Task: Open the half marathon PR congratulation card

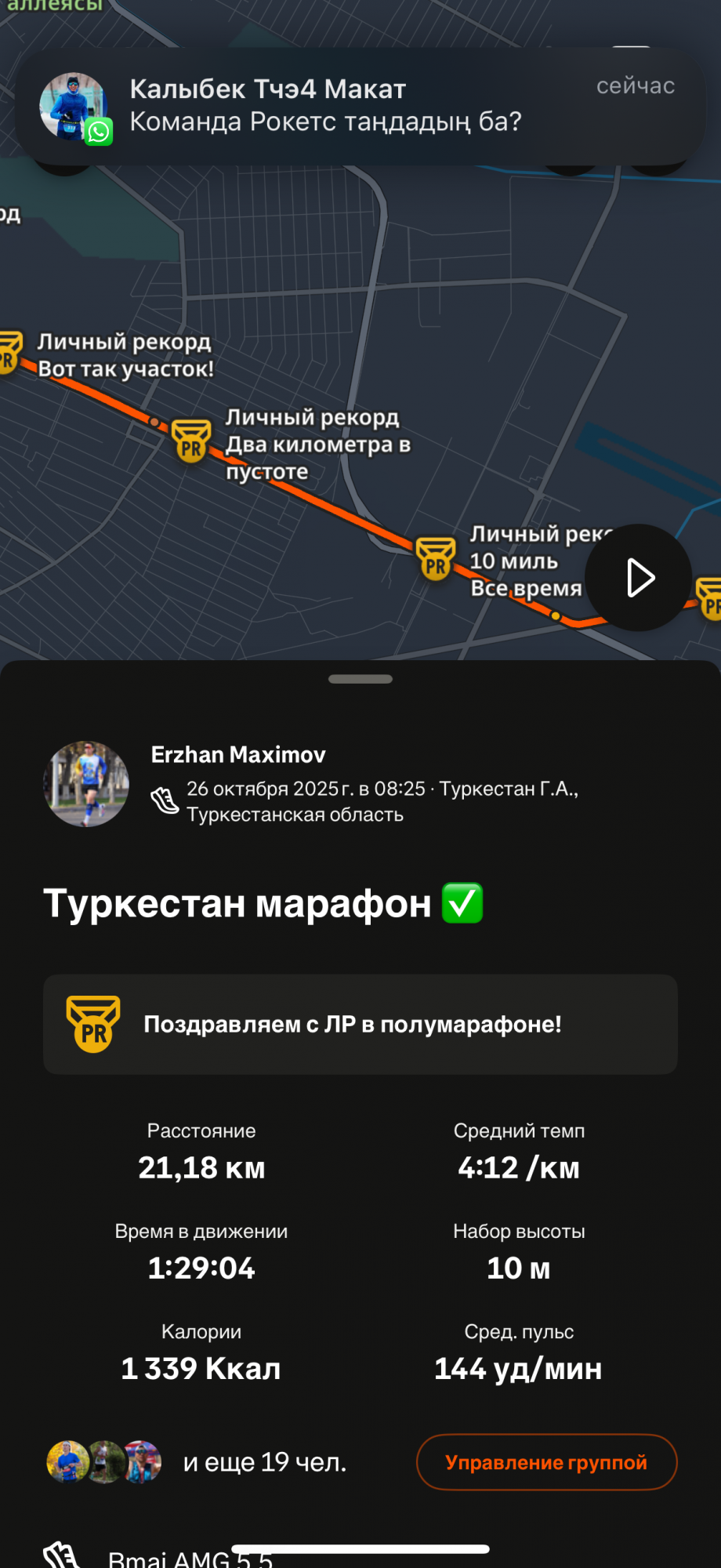Action: pos(360,1024)
